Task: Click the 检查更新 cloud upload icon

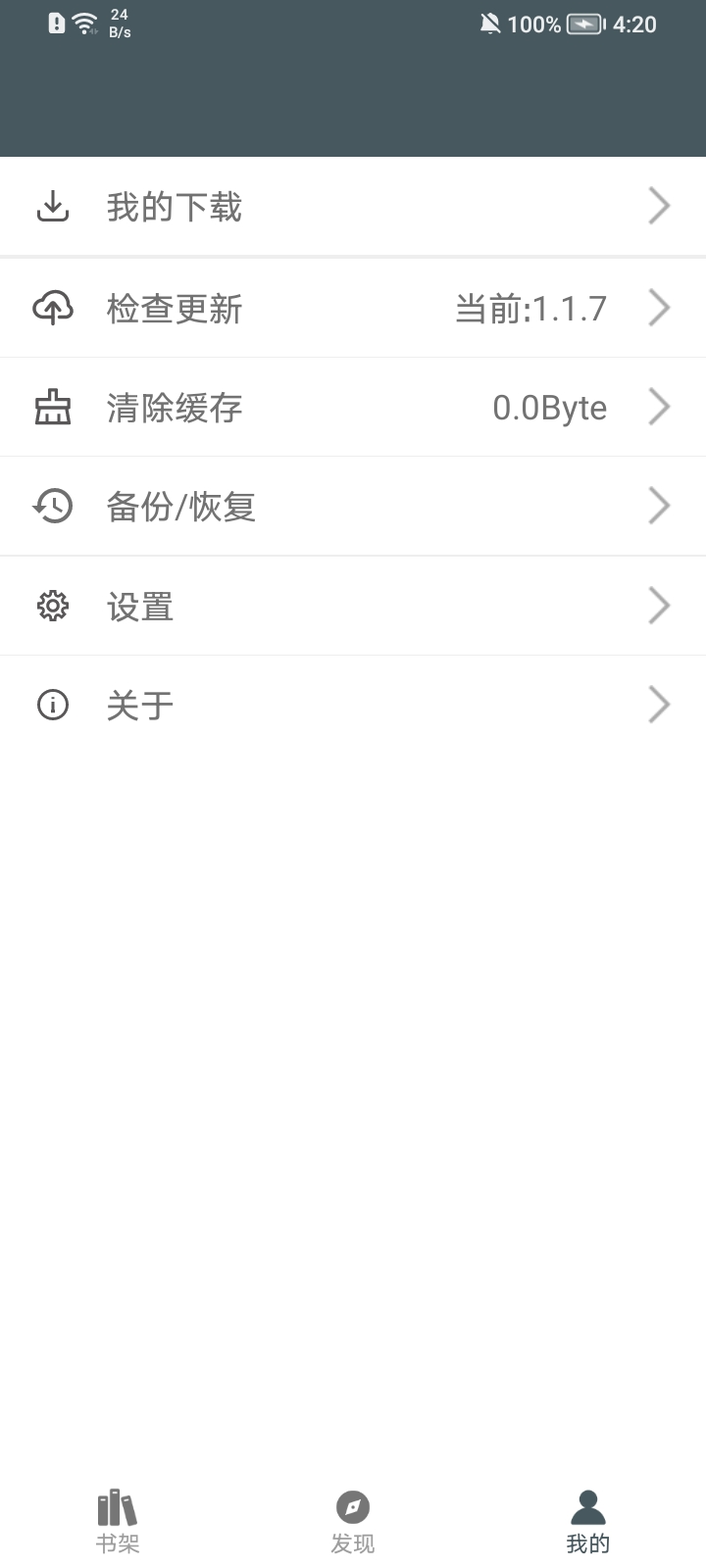Action: pos(53,307)
